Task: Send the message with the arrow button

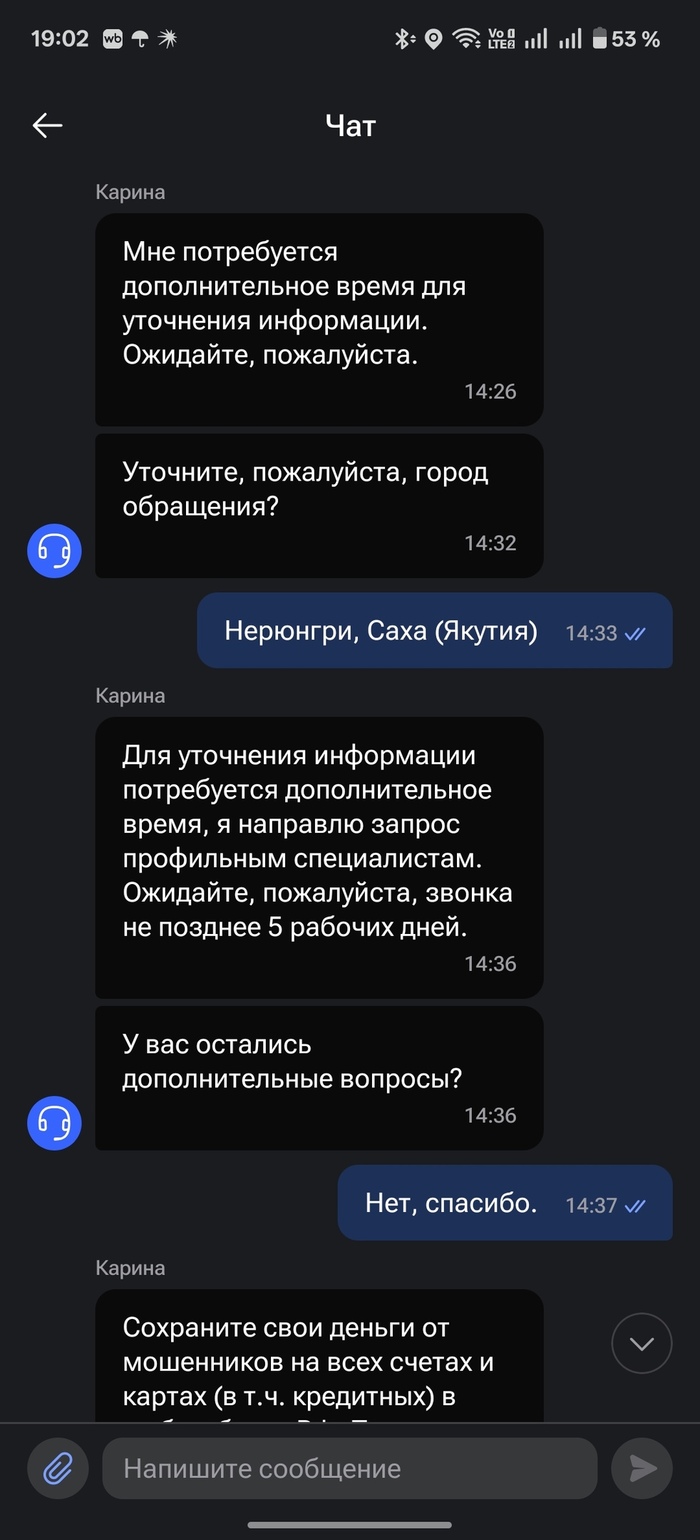Action: 642,1468
